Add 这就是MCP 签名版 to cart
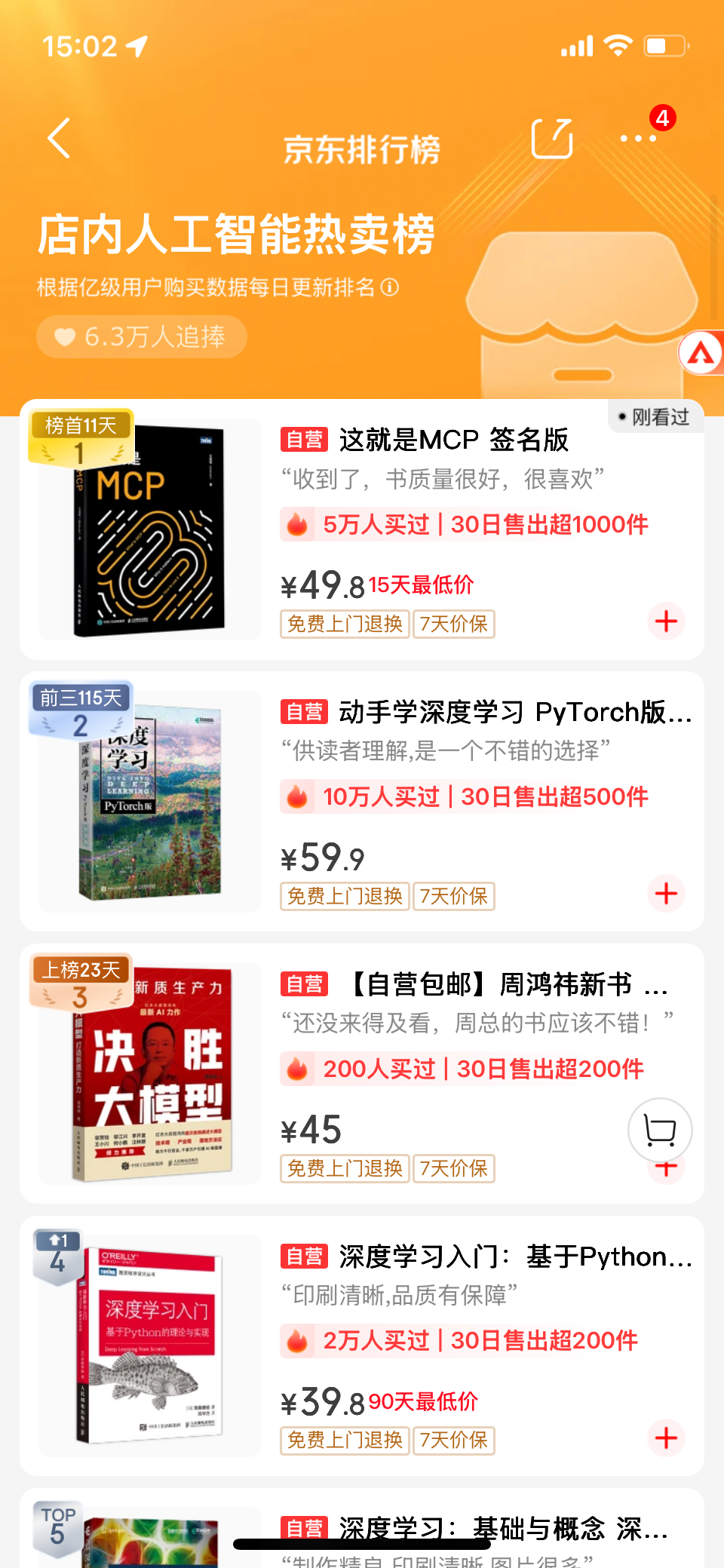 tap(666, 622)
